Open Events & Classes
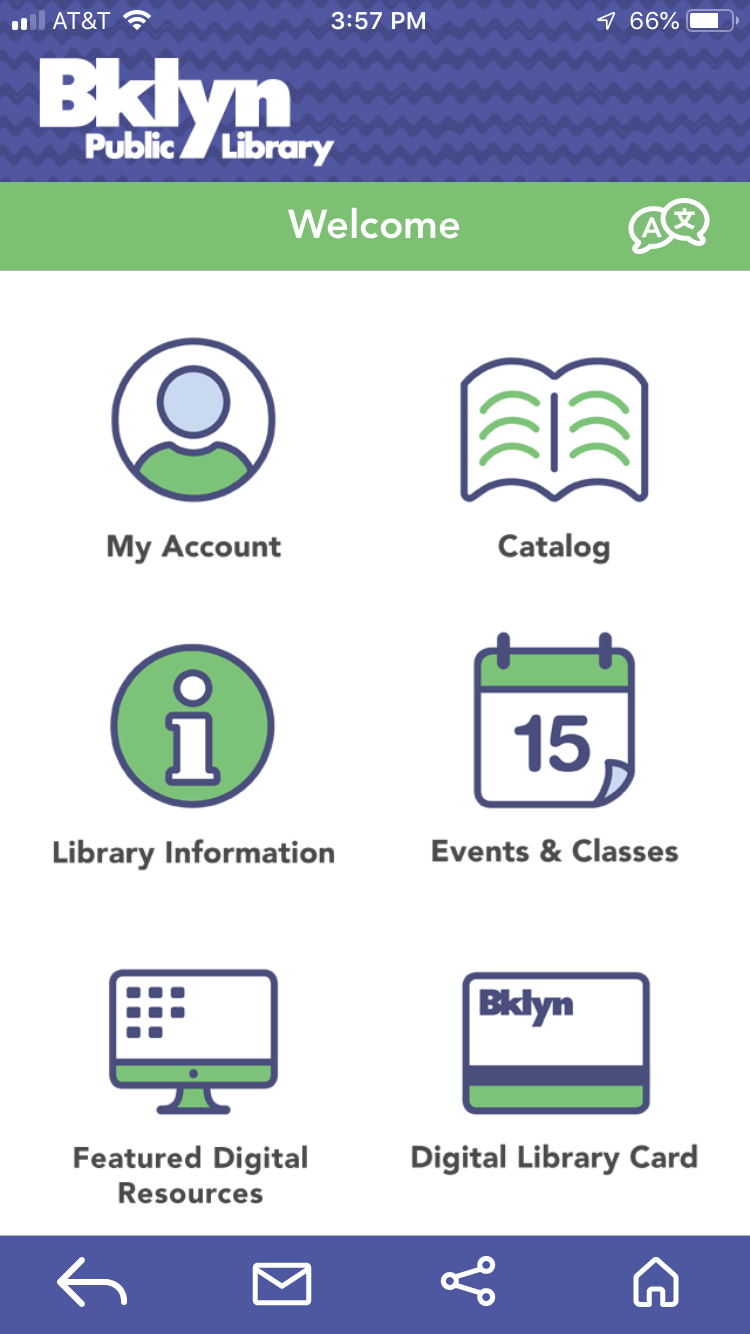This screenshot has height=1334, width=750. pos(554,749)
